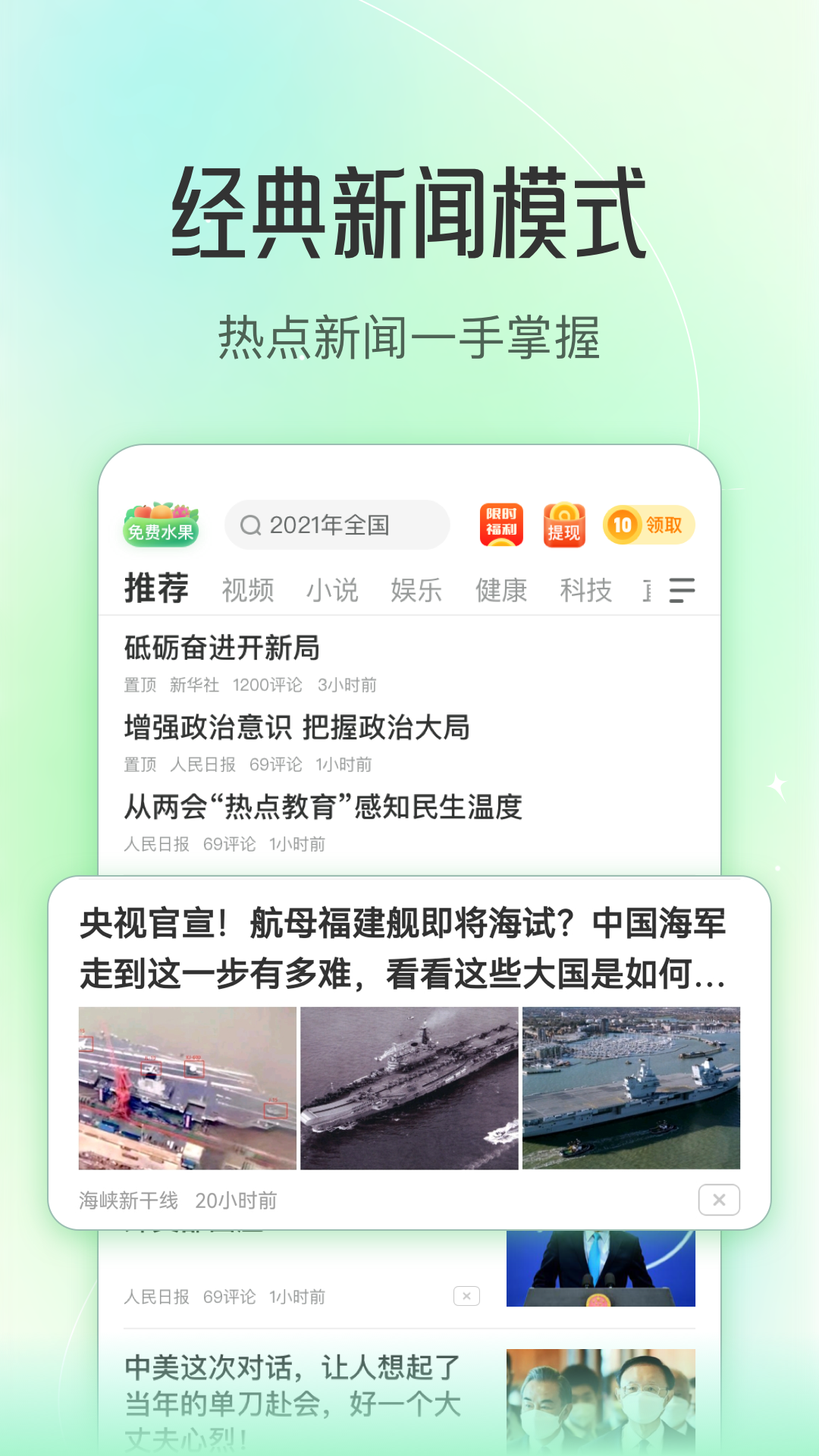
Task: Switch to the 小说 tab
Action: tap(334, 591)
